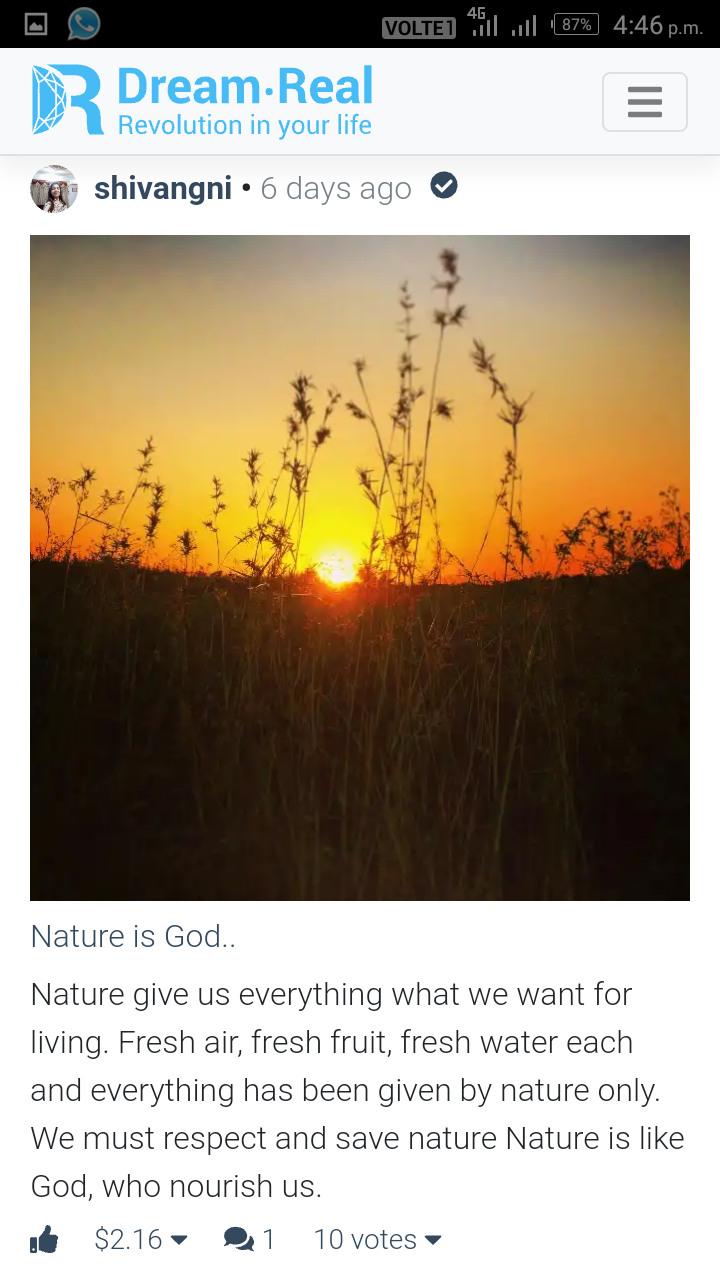Viewport: 720px width, 1280px height.
Task: Open the hamburger navigation menu
Action: pyautogui.click(x=644, y=101)
